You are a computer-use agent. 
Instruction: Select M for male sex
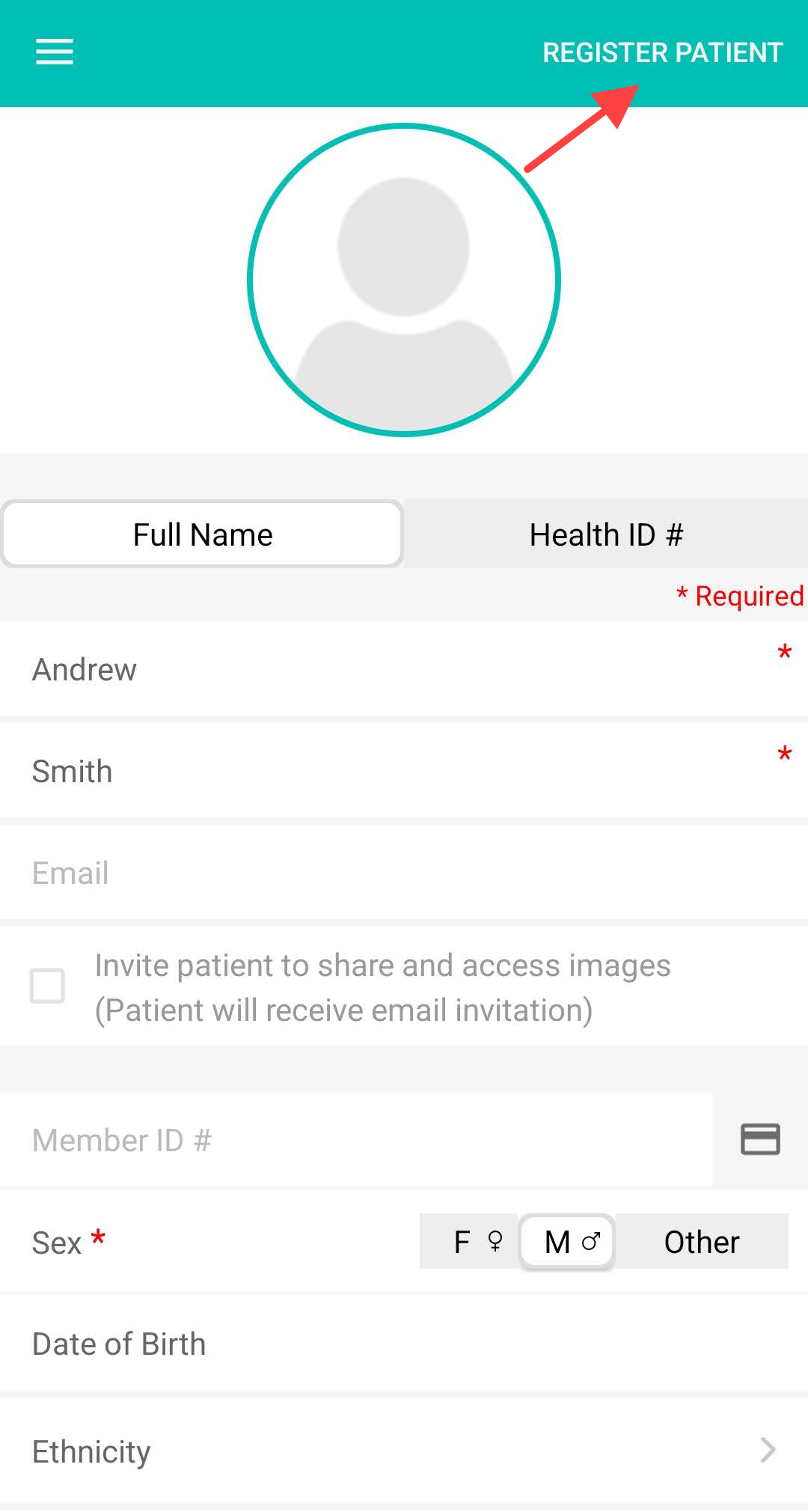567,1242
